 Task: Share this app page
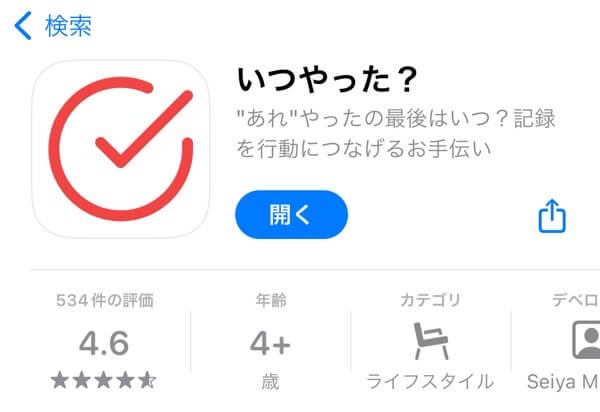(552, 215)
